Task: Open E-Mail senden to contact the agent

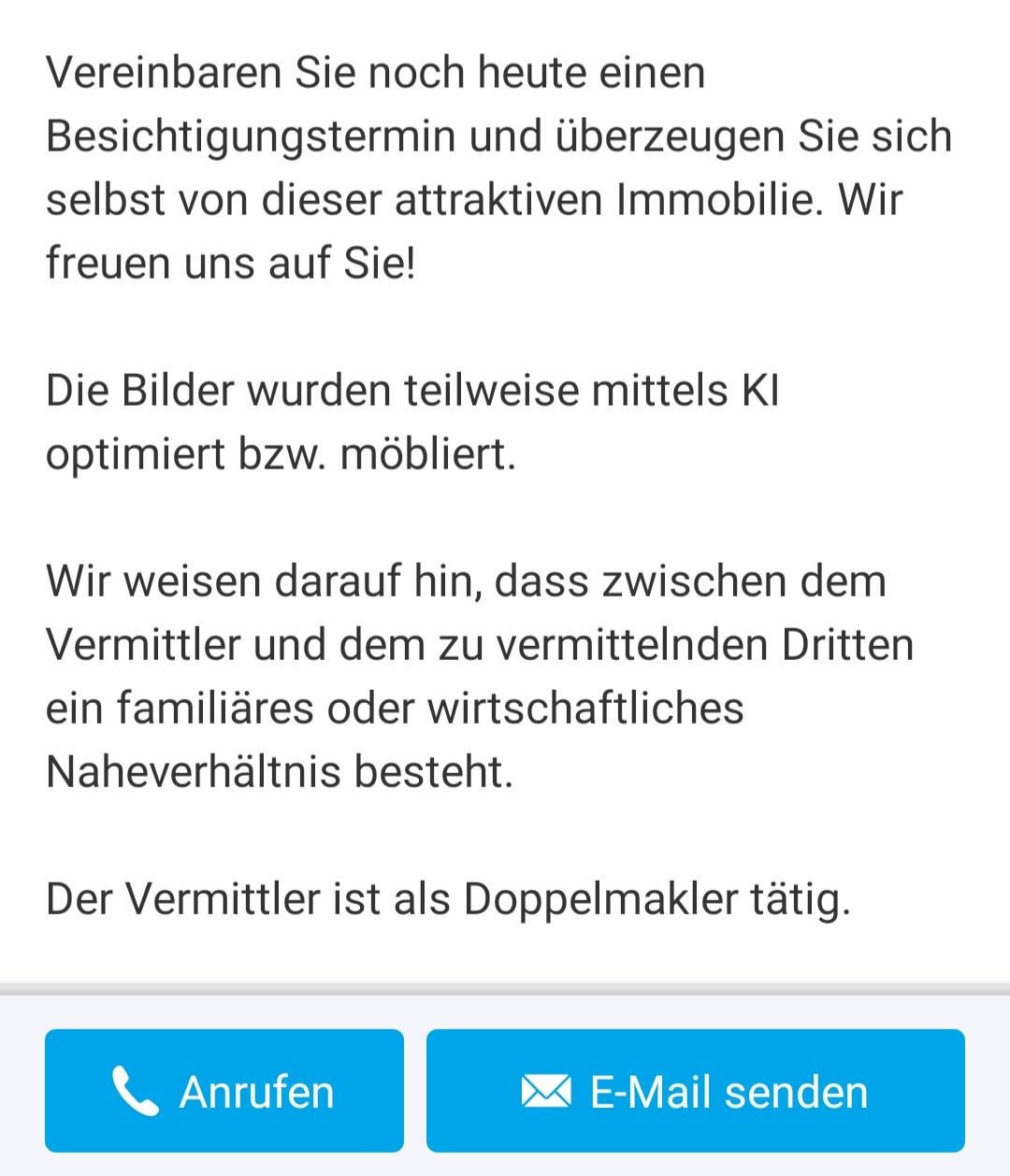Action: (695, 1090)
